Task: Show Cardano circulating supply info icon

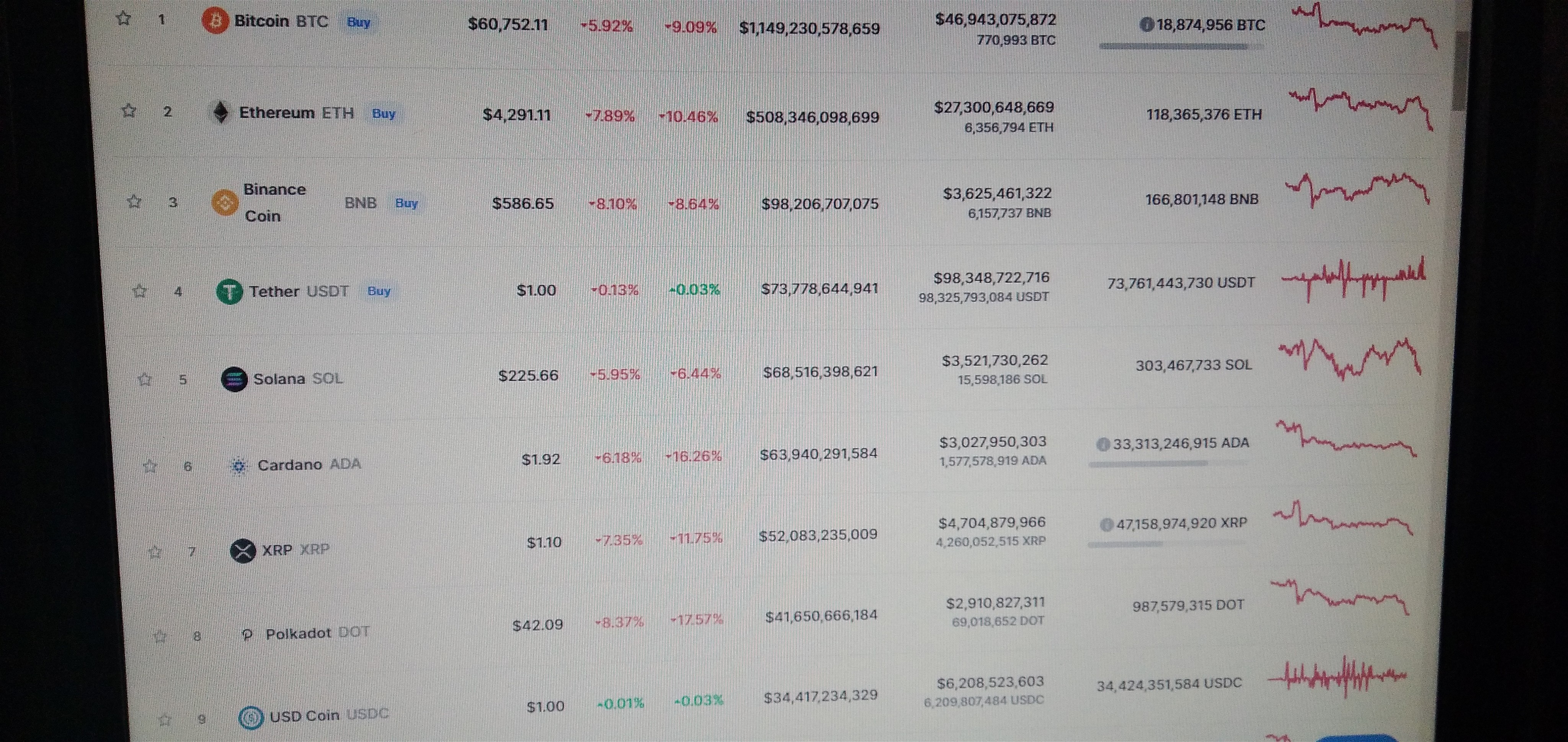Action: pos(1103,444)
